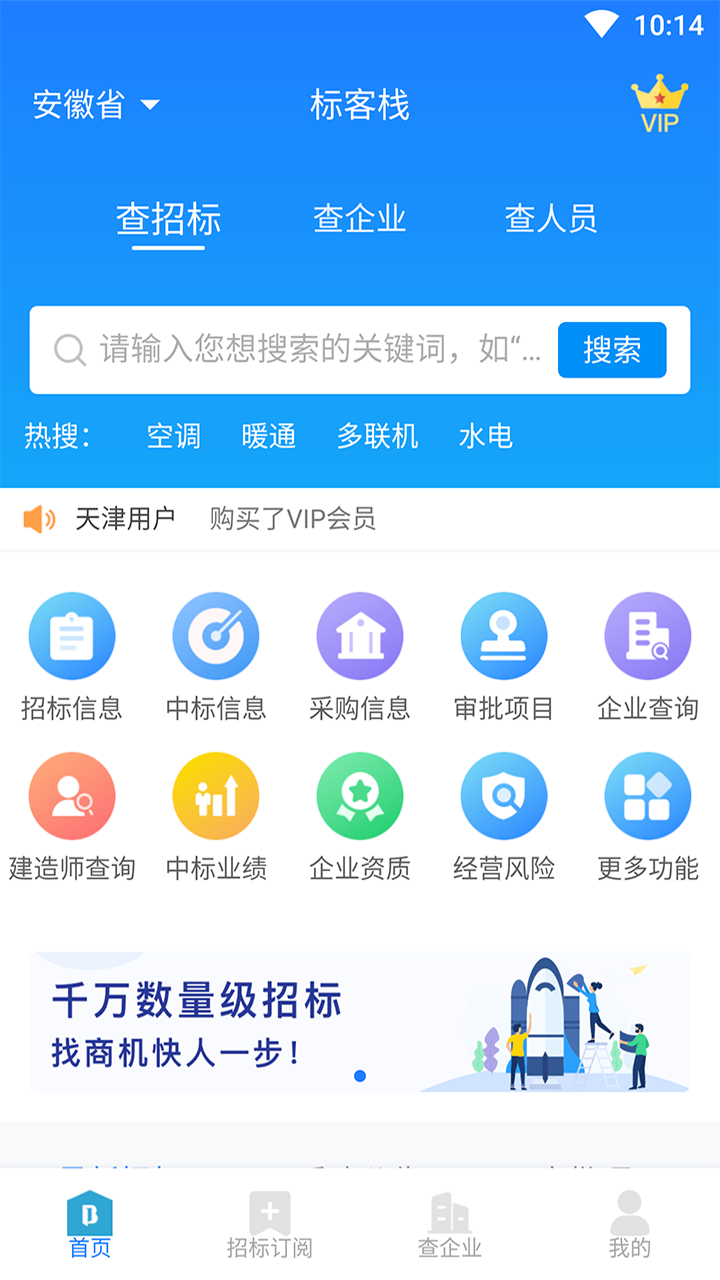The height and width of the screenshot is (1280, 720).
Task: Open 企业查询 from the grid
Action: [x=648, y=656]
